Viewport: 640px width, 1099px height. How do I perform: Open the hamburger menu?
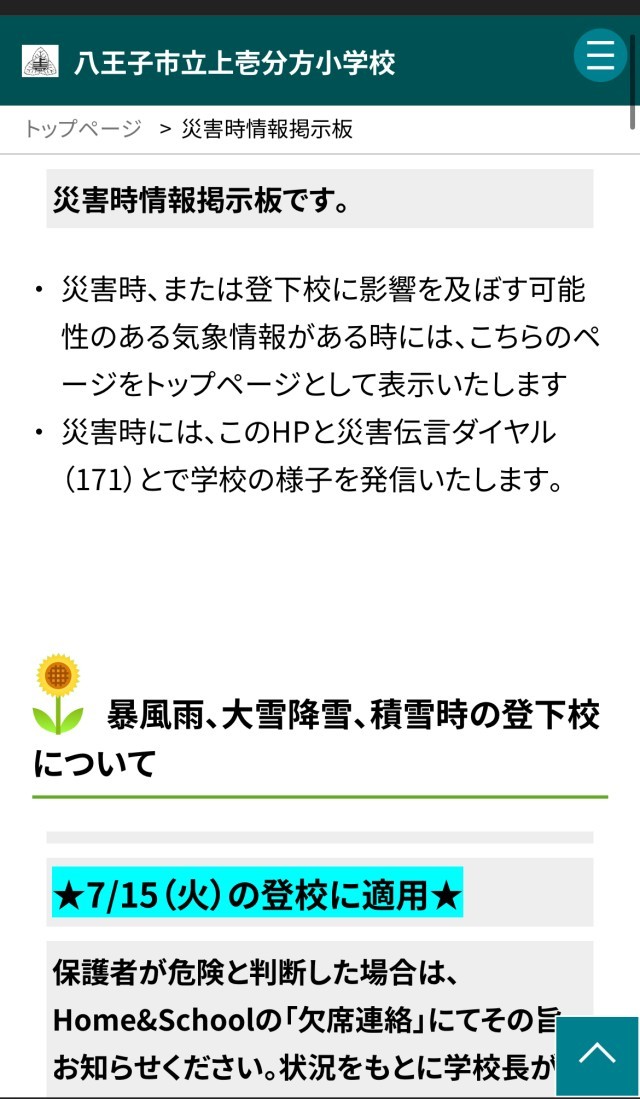(600, 55)
